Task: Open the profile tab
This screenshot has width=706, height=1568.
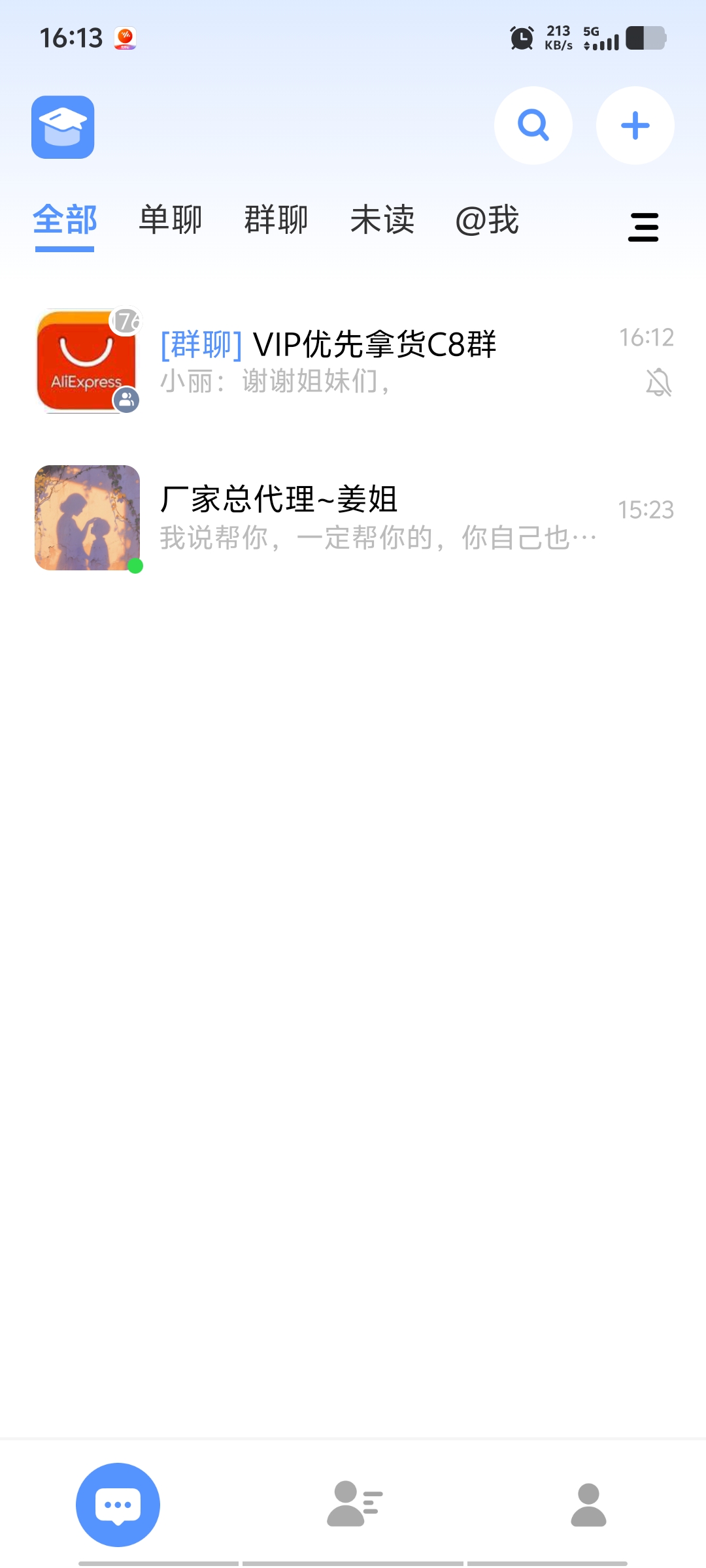Action: point(588,1504)
